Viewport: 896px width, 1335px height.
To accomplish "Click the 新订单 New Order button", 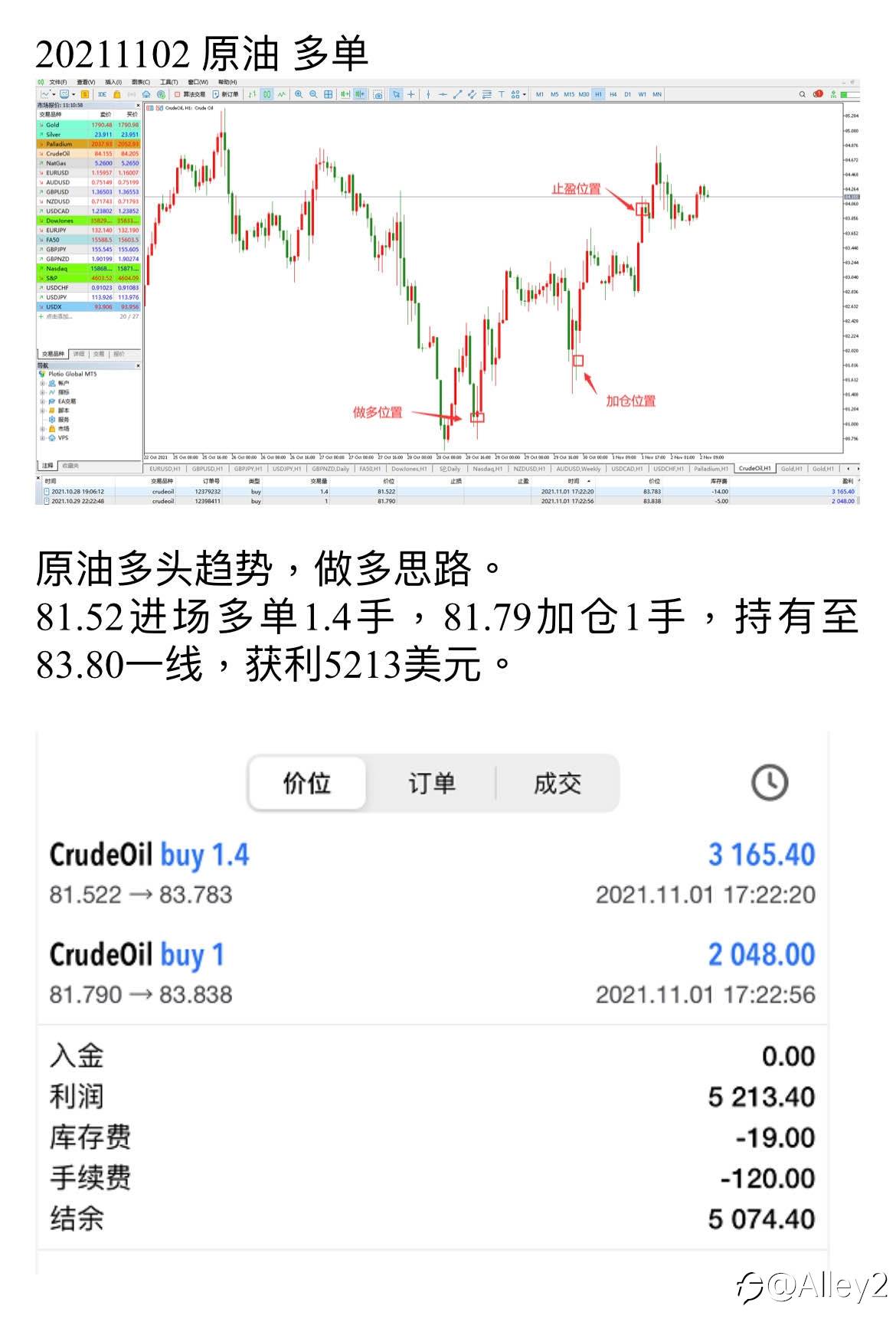I will [x=227, y=94].
